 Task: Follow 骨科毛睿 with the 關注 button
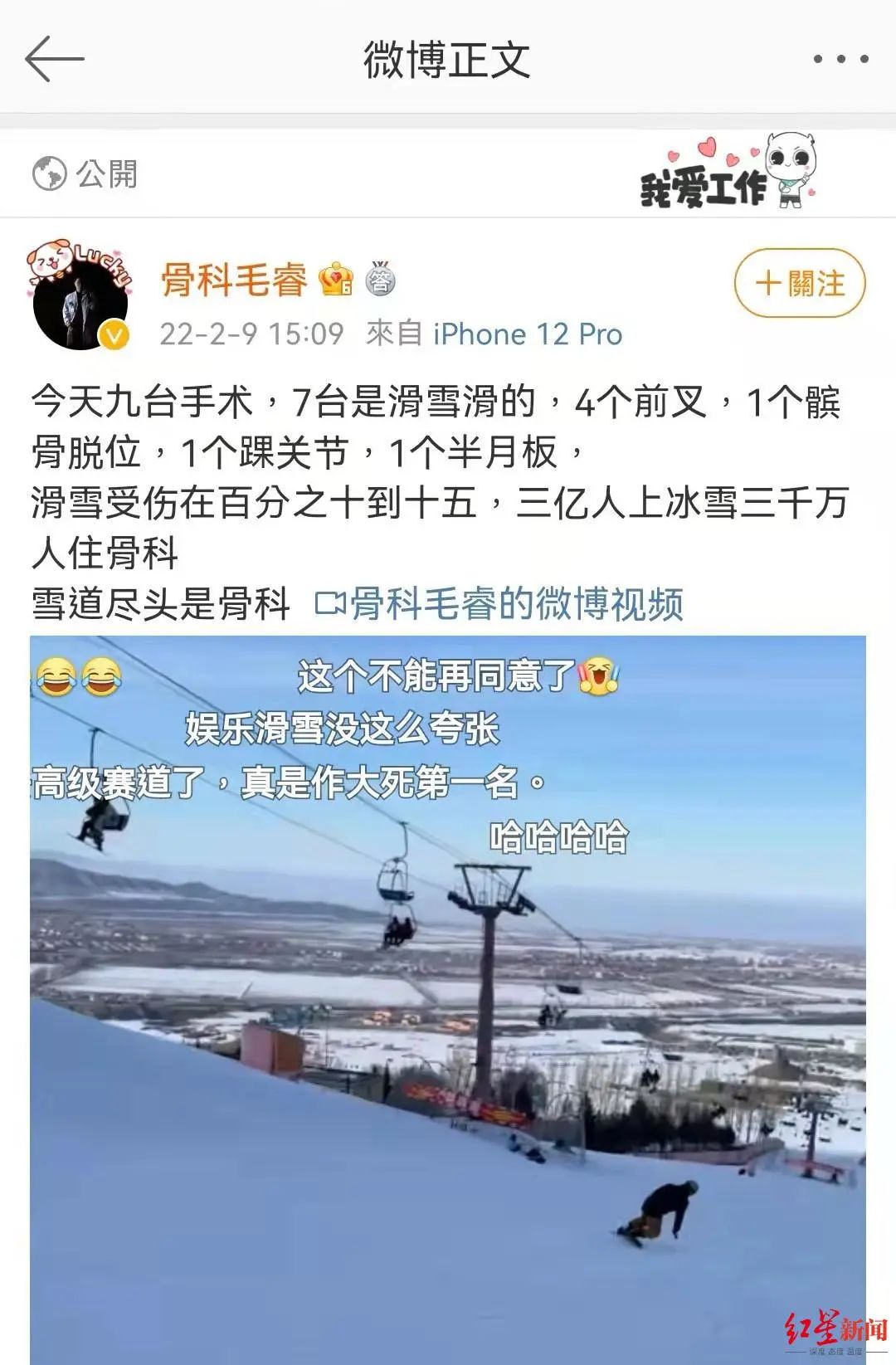800,284
